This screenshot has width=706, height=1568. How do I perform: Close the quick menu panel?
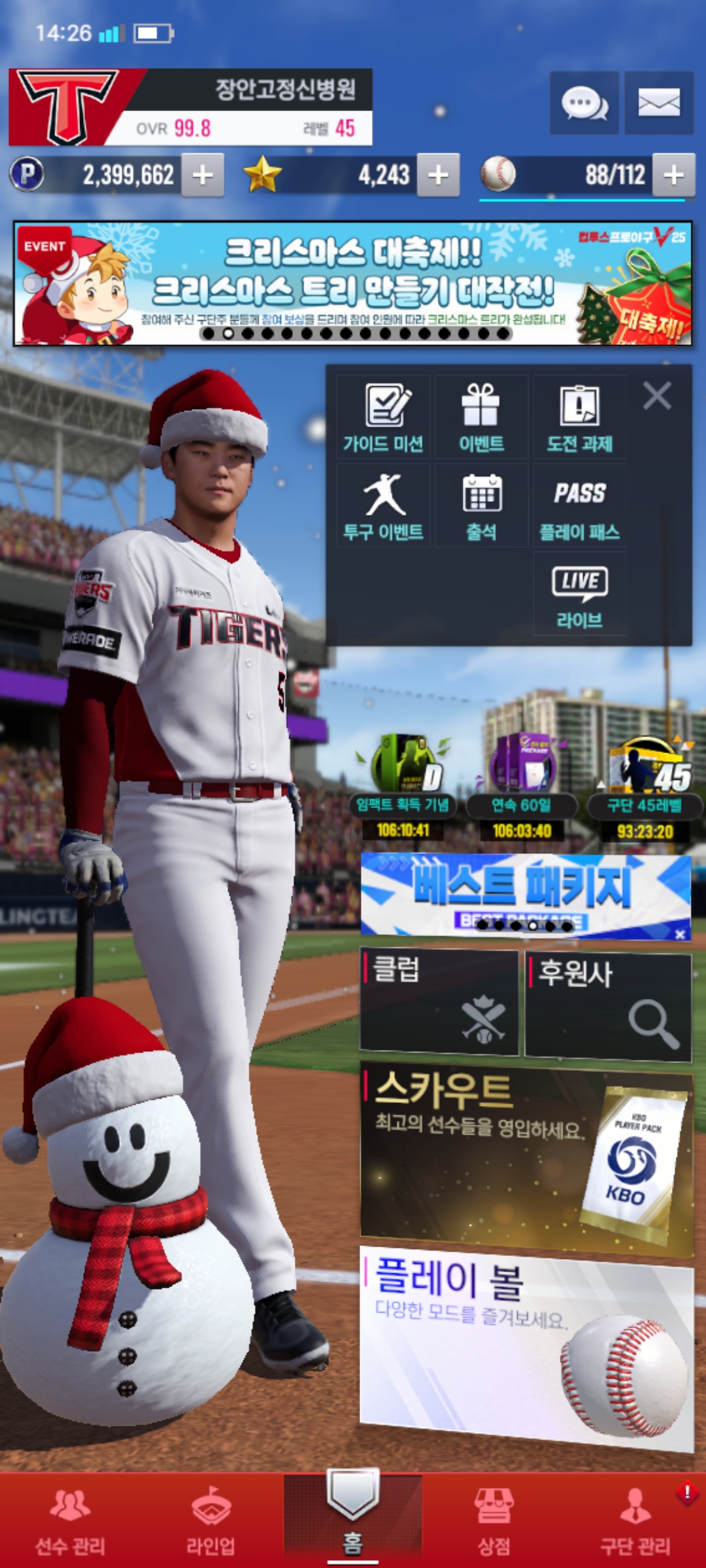point(656,396)
